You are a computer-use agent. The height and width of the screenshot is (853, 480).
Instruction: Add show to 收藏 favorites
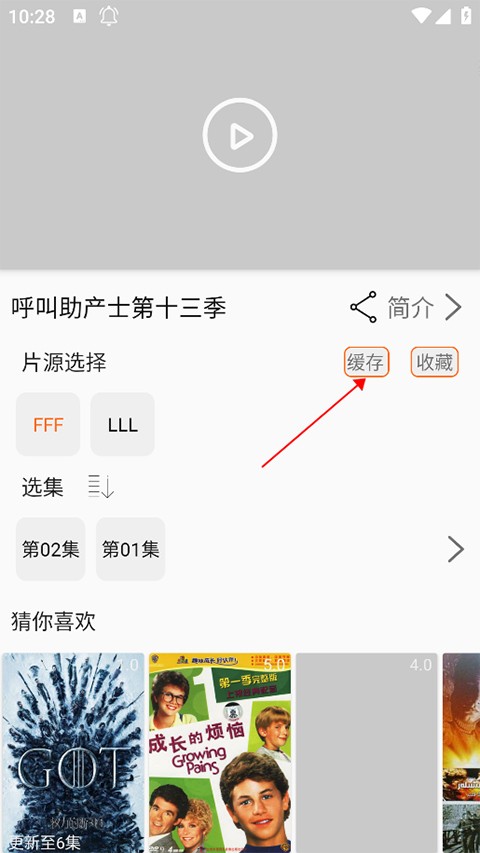click(x=434, y=362)
